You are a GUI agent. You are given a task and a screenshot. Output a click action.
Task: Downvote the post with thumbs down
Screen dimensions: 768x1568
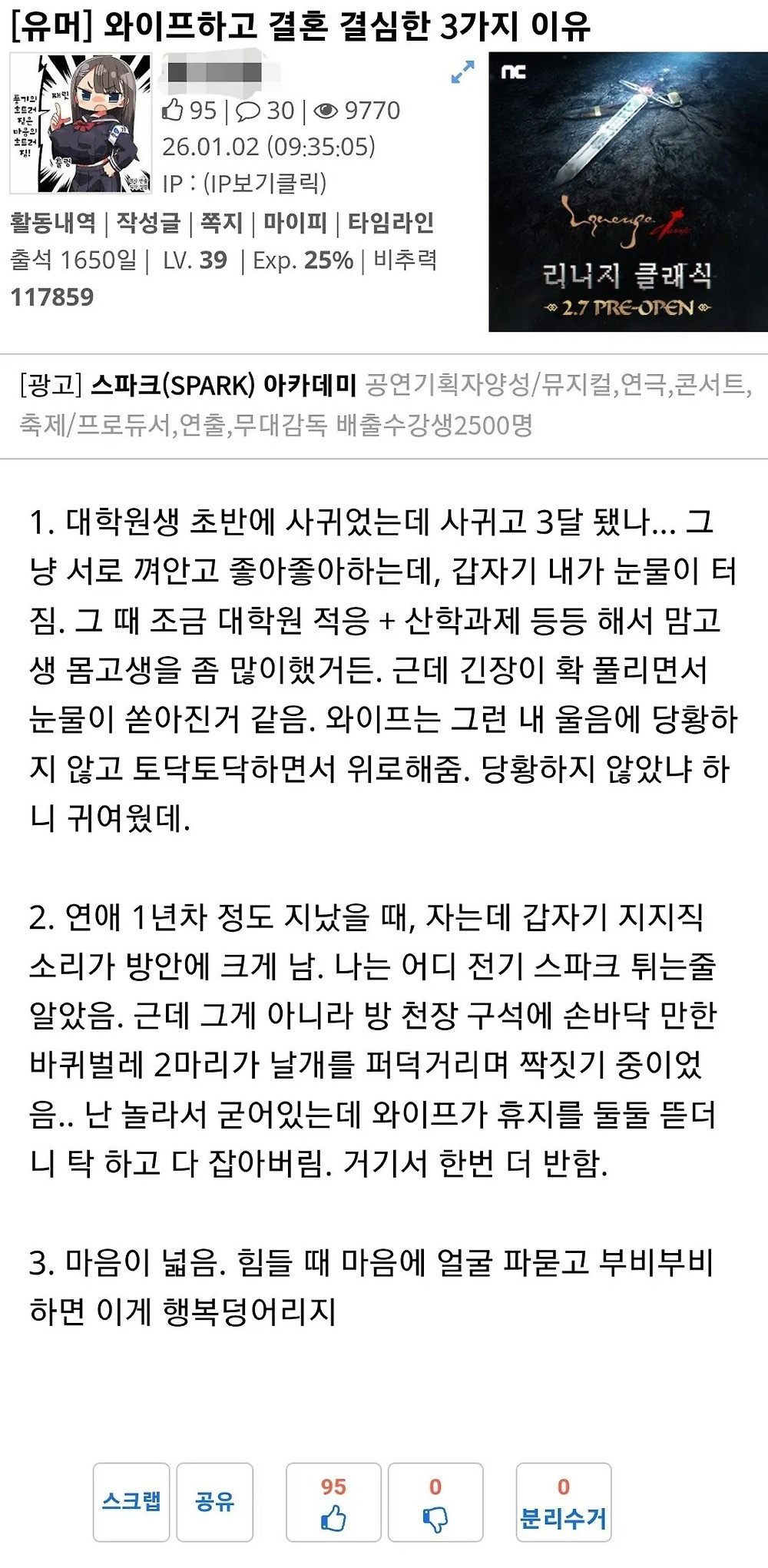pyautogui.click(x=435, y=1502)
